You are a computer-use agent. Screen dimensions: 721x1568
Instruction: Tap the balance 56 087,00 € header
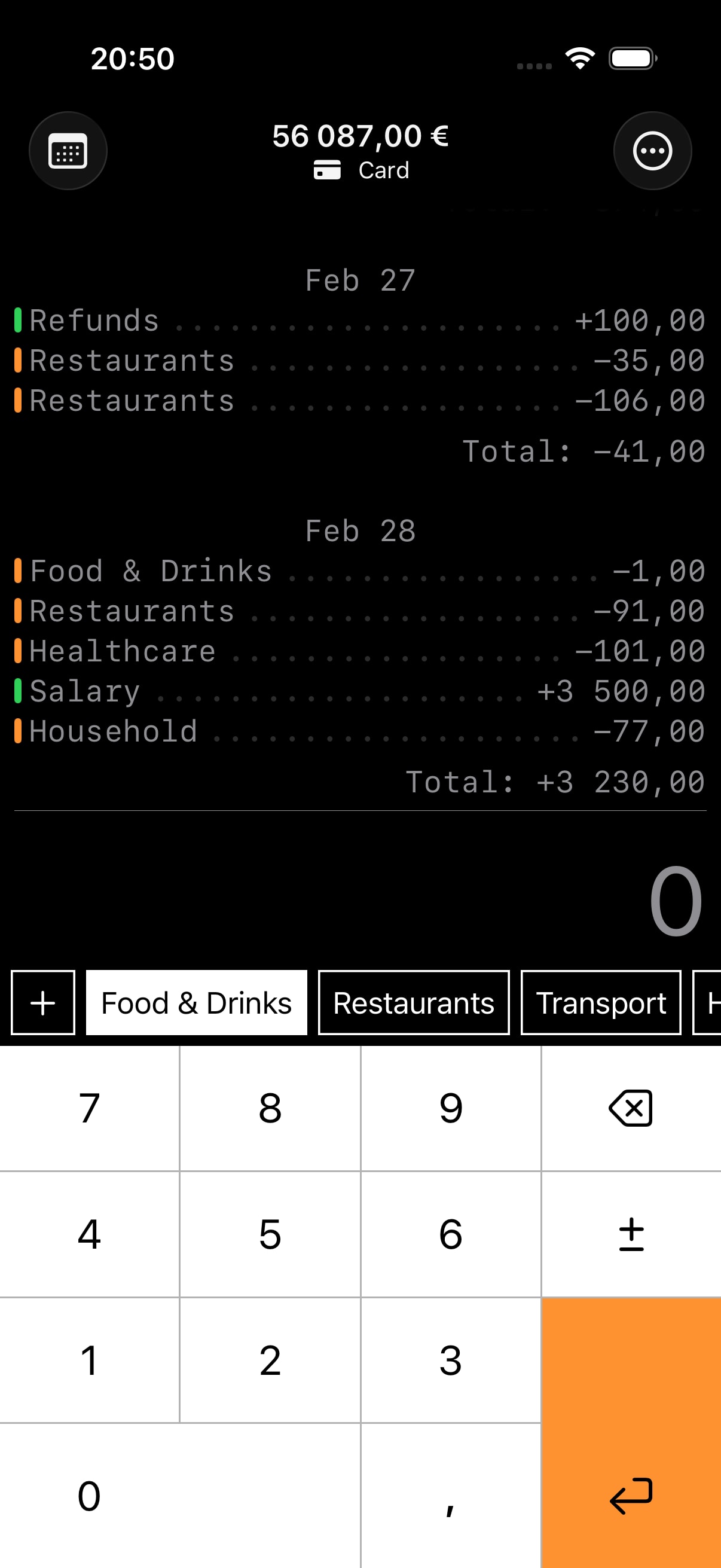[x=360, y=136]
